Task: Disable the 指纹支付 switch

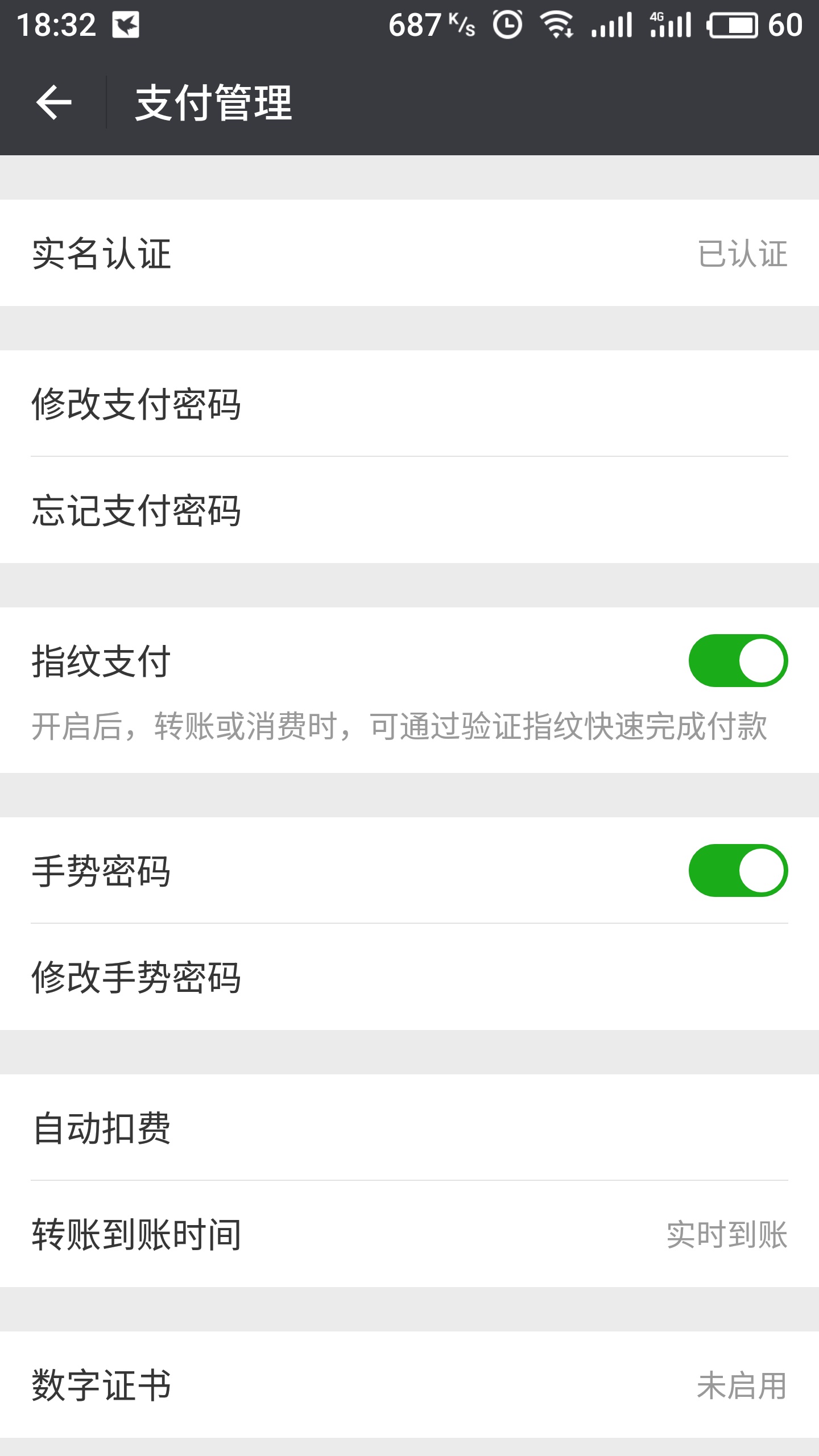Action: [738, 661]
